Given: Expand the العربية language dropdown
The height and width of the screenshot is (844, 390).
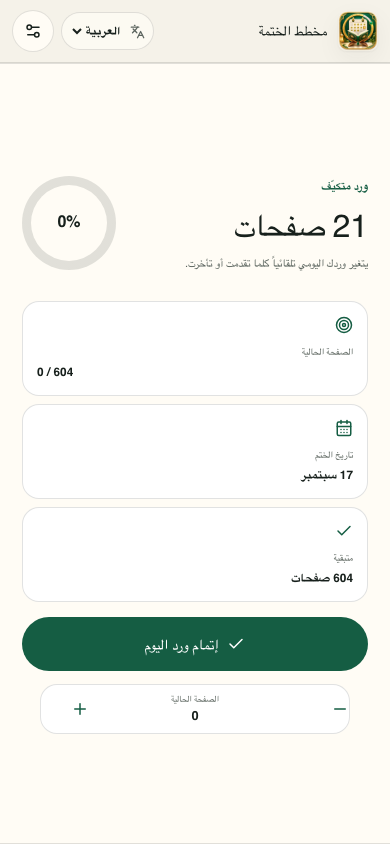Looking at the screenshot, I should [x=108, y=31].
